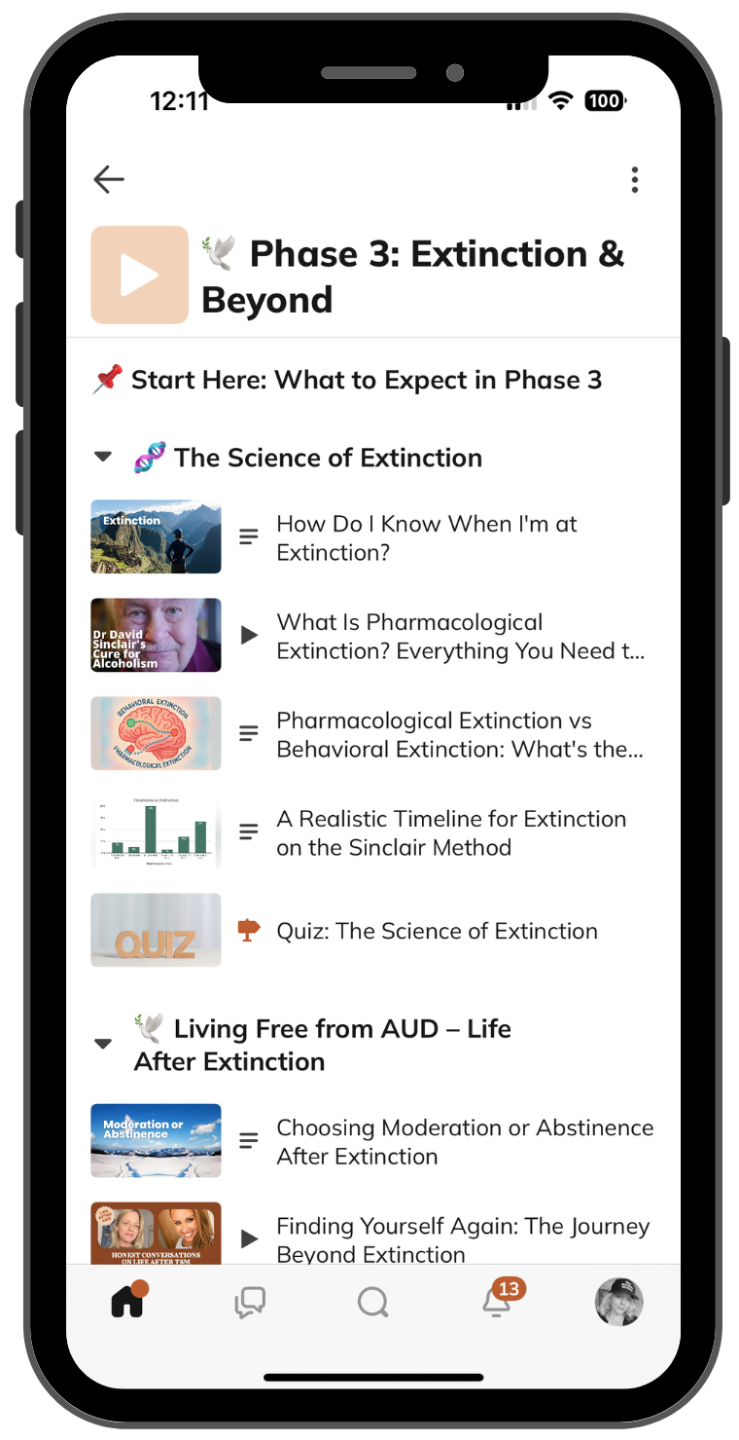Start Quiz: The Science of Extinction
This screenshot has height=1440, width=739.
[x=372, y=930]
